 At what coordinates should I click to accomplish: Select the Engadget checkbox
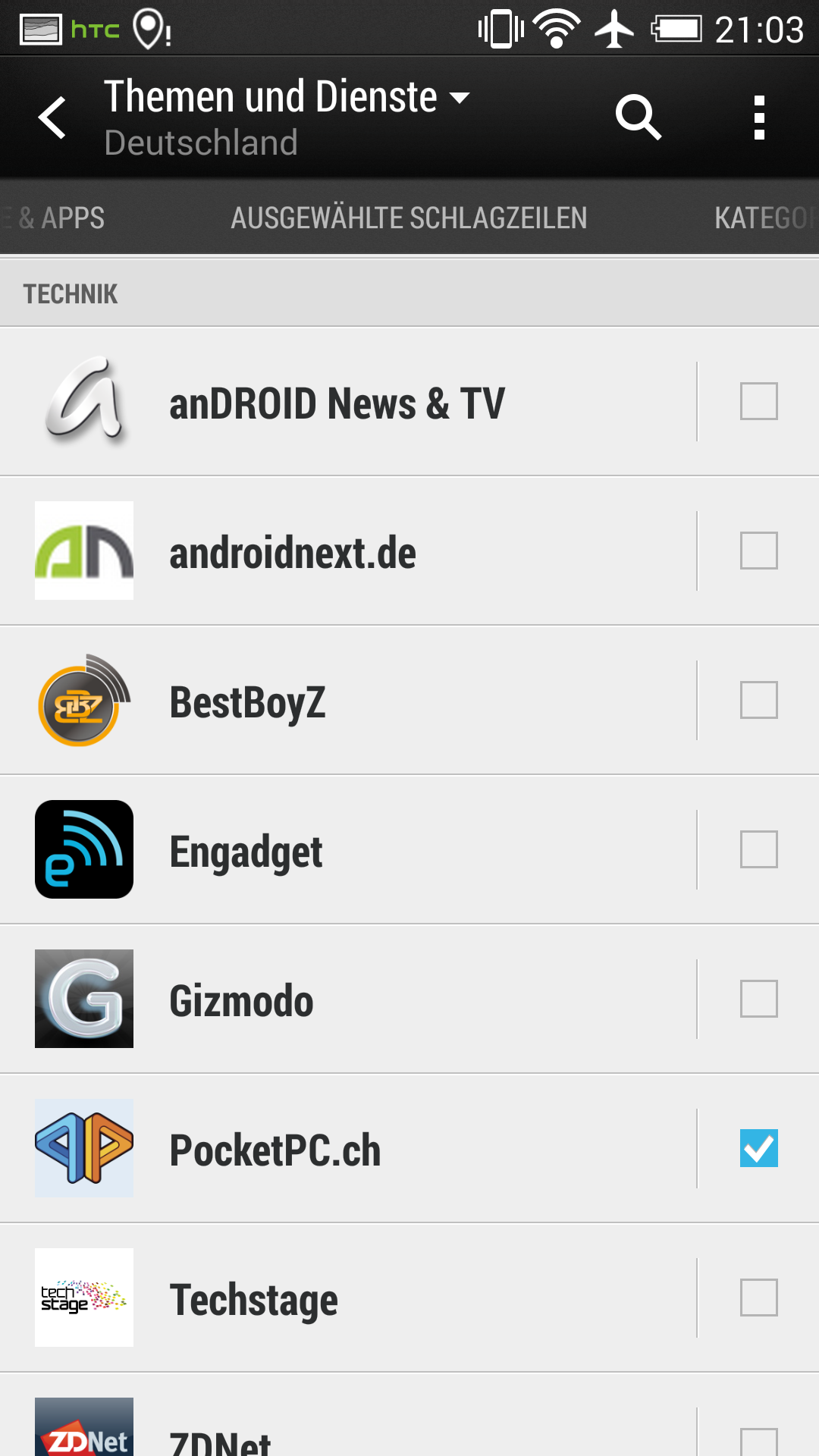(x=759, y=849)
